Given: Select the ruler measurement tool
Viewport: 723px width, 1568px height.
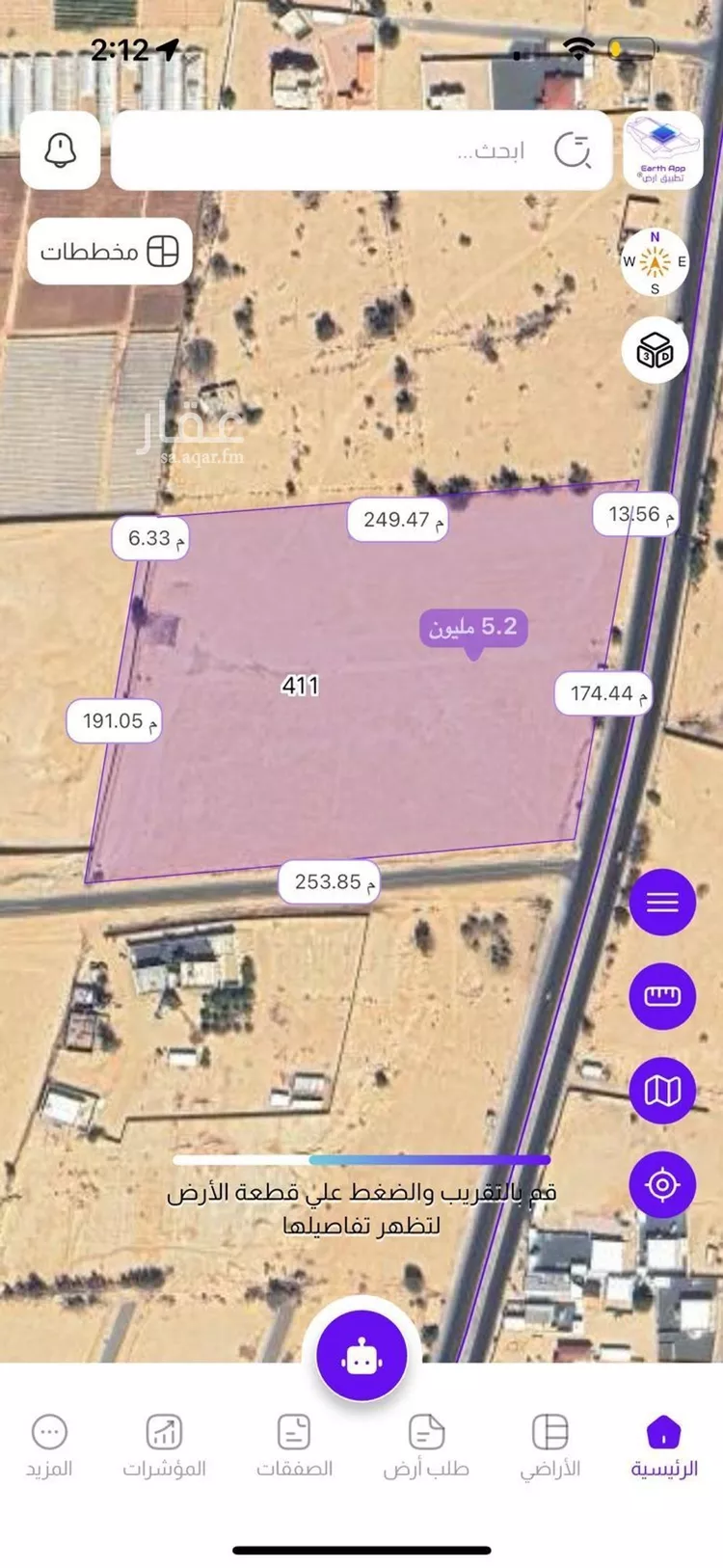Looking at the screenshot, I should (x=662, y=996).
